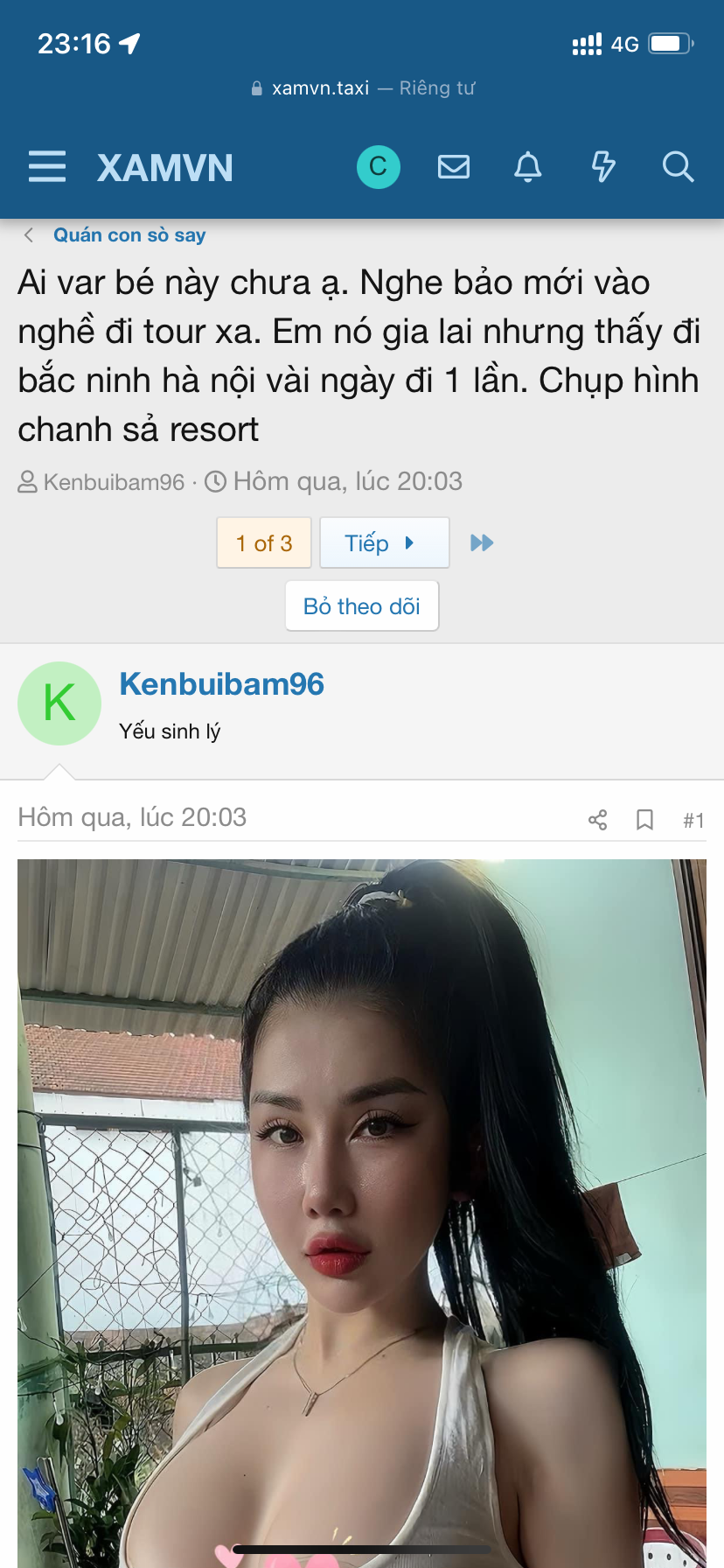Open Kenbuibam96's profile name link
Image resolution: width=724 pixels, height=1568 pixels.
(221, 684)
